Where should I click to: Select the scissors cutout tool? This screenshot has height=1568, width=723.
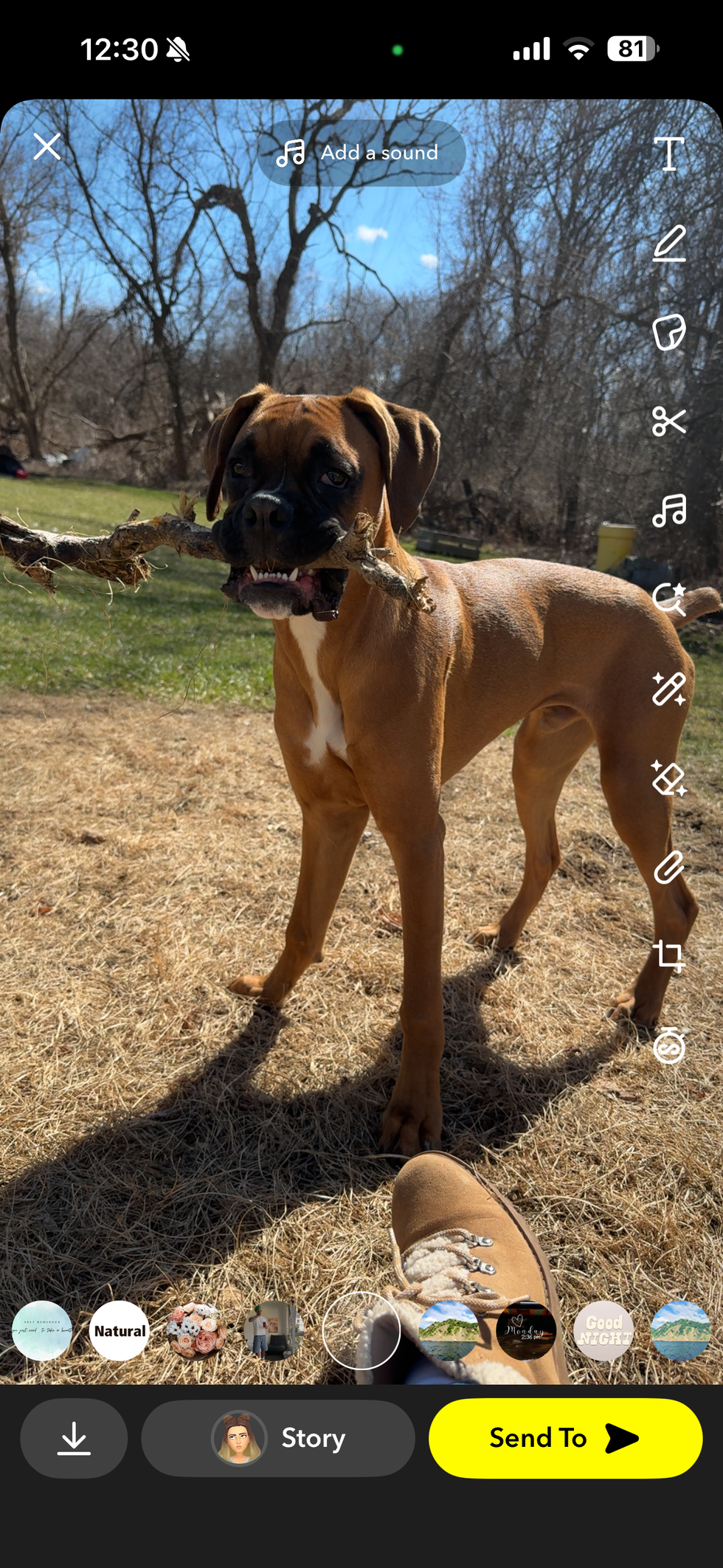point(668,422)
